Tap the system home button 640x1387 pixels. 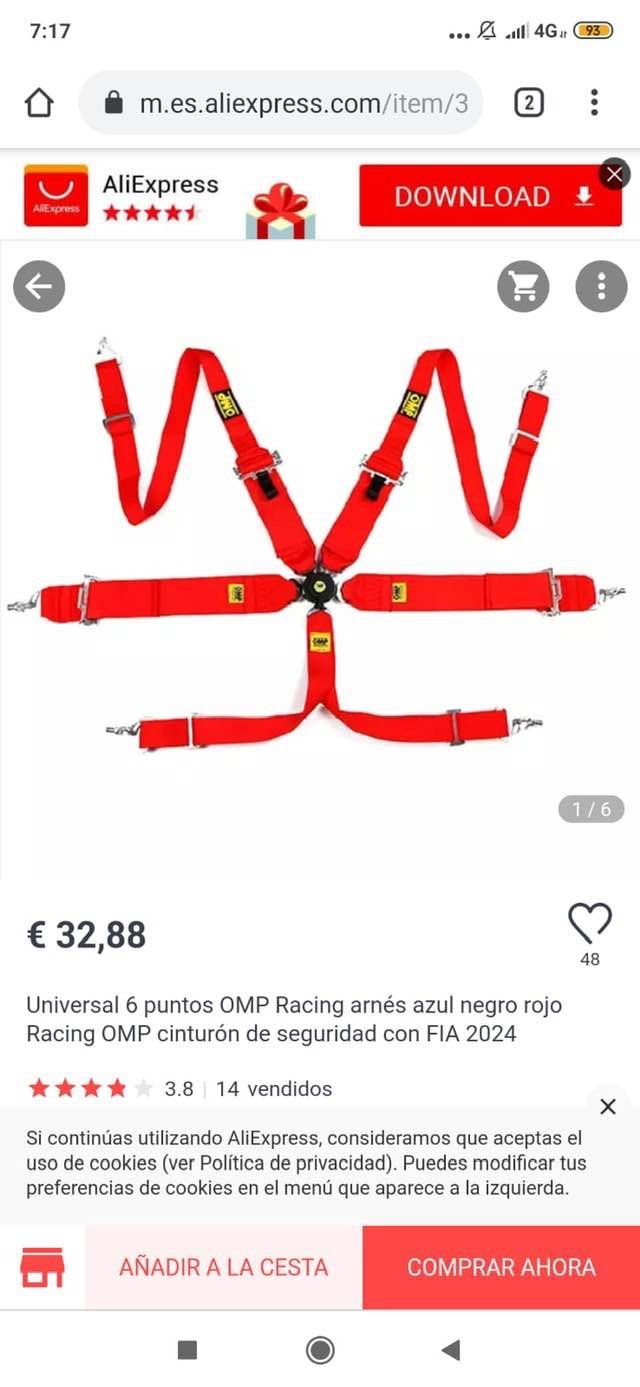320,1350
